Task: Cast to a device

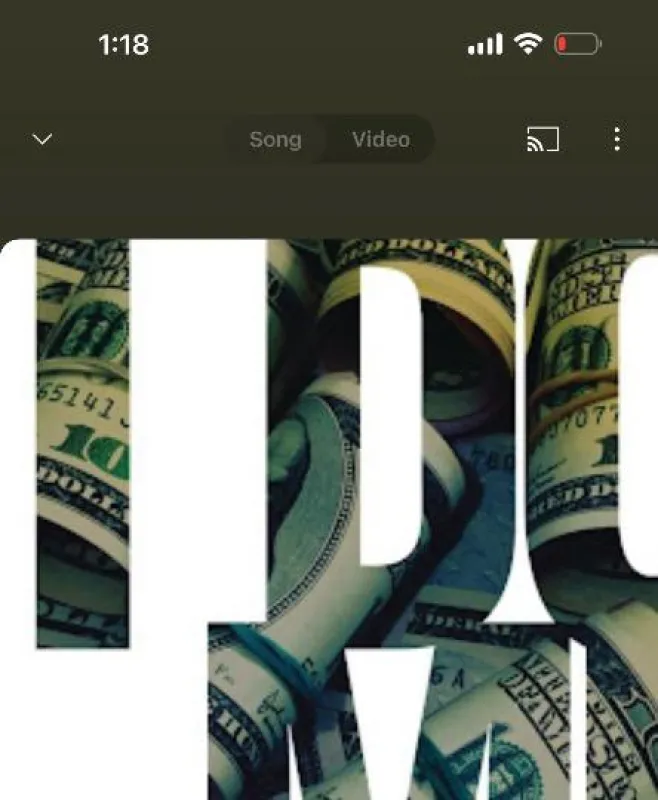Action: tap(542, 140)
